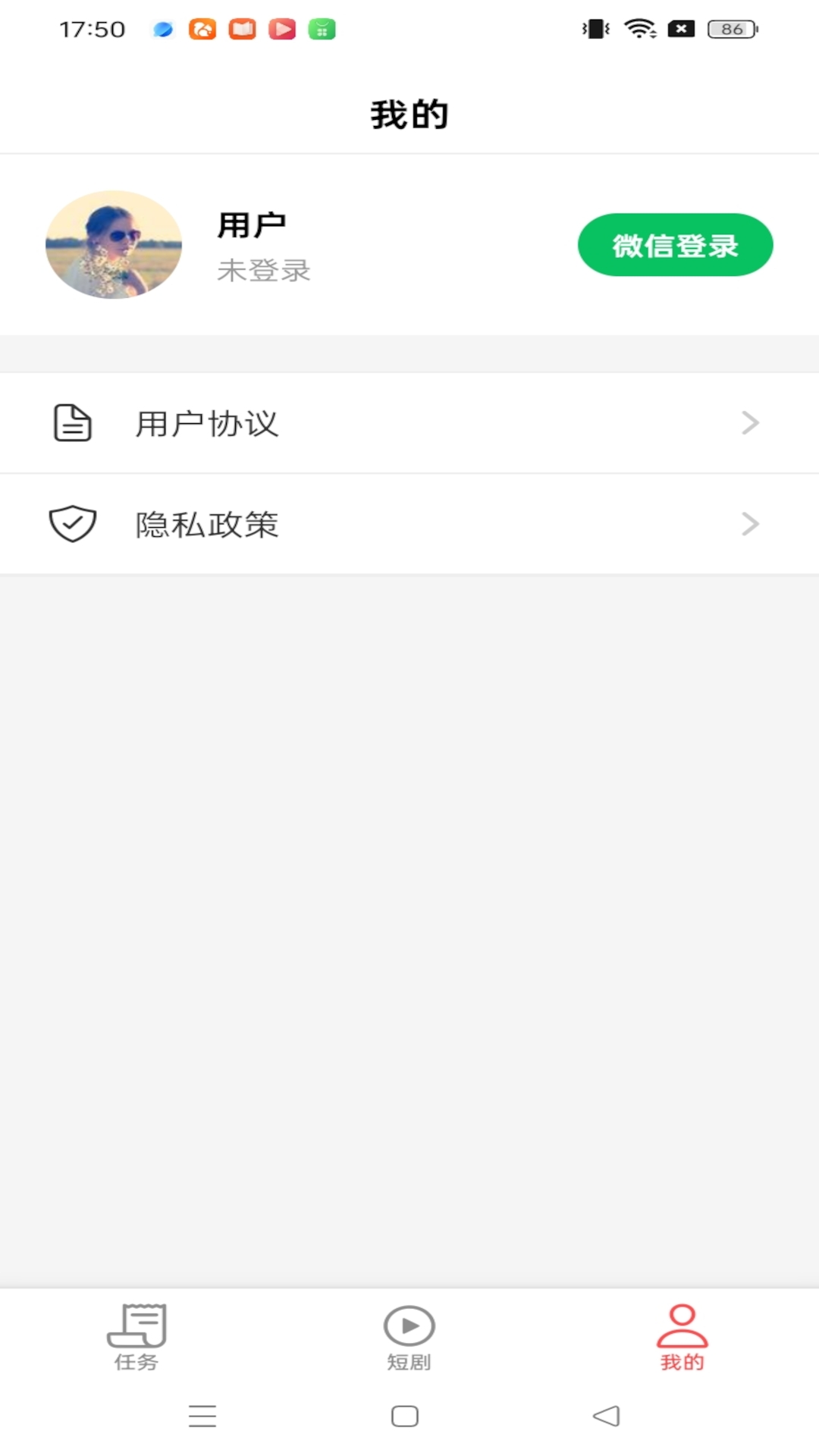Tap the user profile avatar

114,244
